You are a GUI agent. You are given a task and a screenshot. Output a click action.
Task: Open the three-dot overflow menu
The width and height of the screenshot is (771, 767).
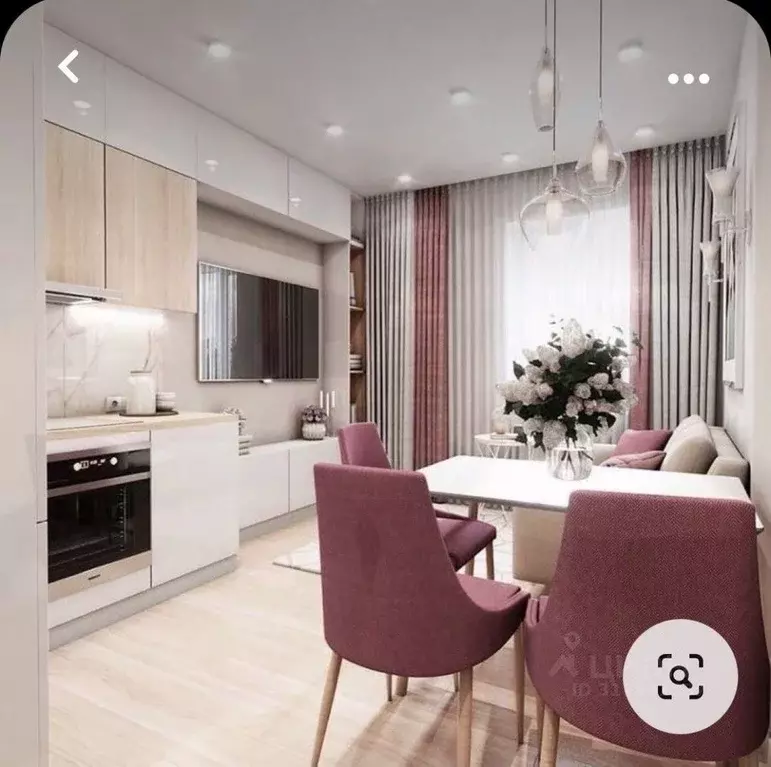[688, 78]
